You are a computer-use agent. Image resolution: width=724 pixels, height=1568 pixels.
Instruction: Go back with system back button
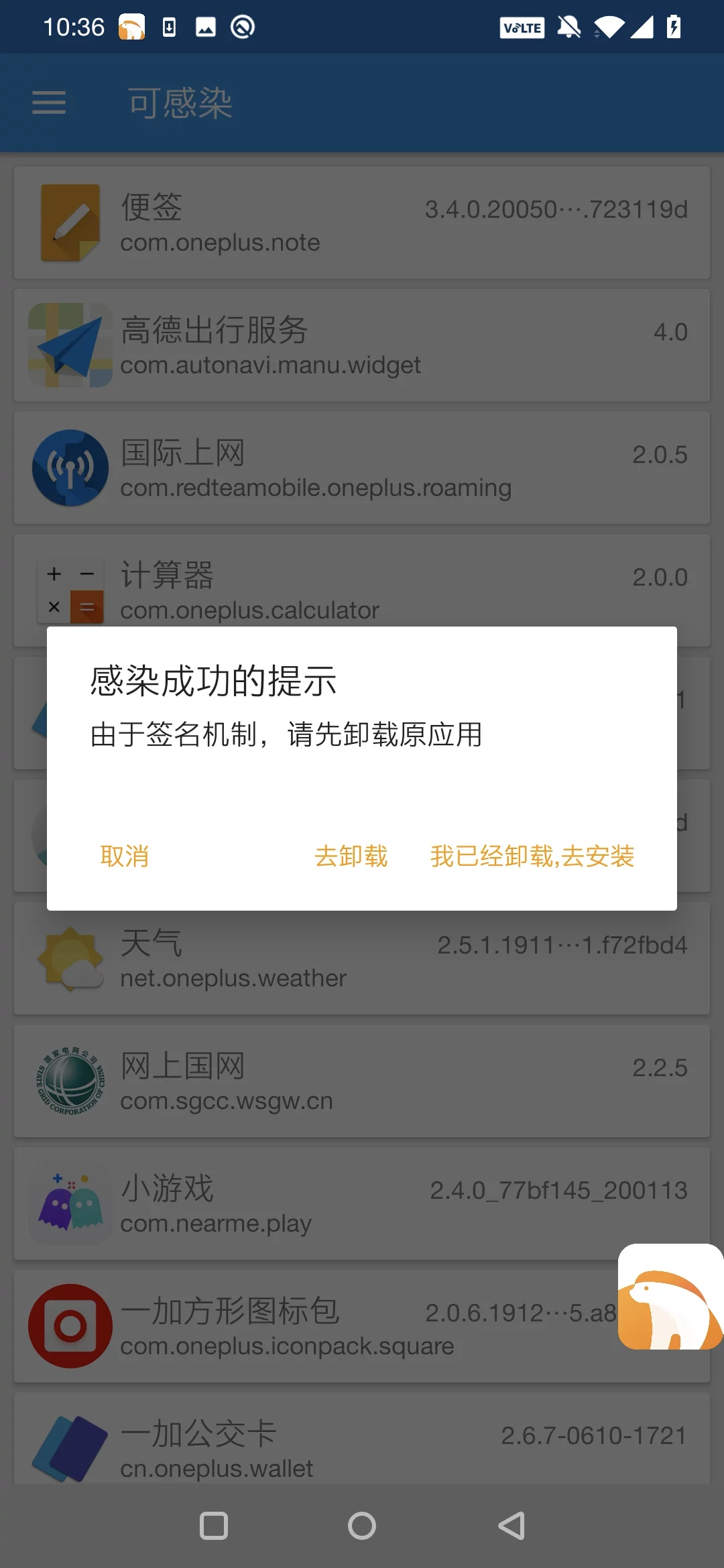[511, 1526]
